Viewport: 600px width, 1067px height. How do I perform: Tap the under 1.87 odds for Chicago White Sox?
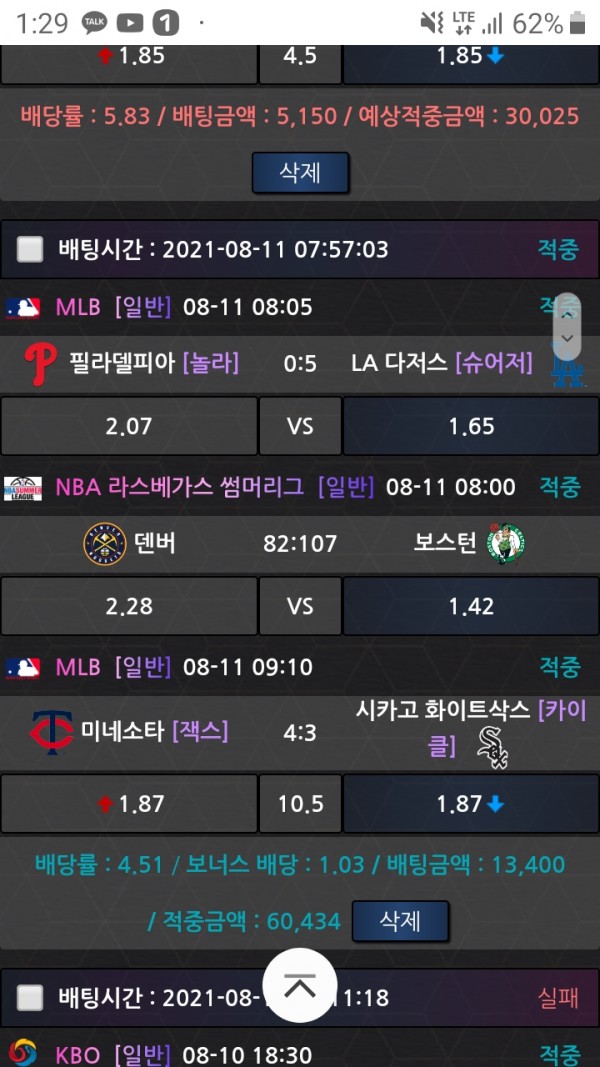[x=471, y=803]
